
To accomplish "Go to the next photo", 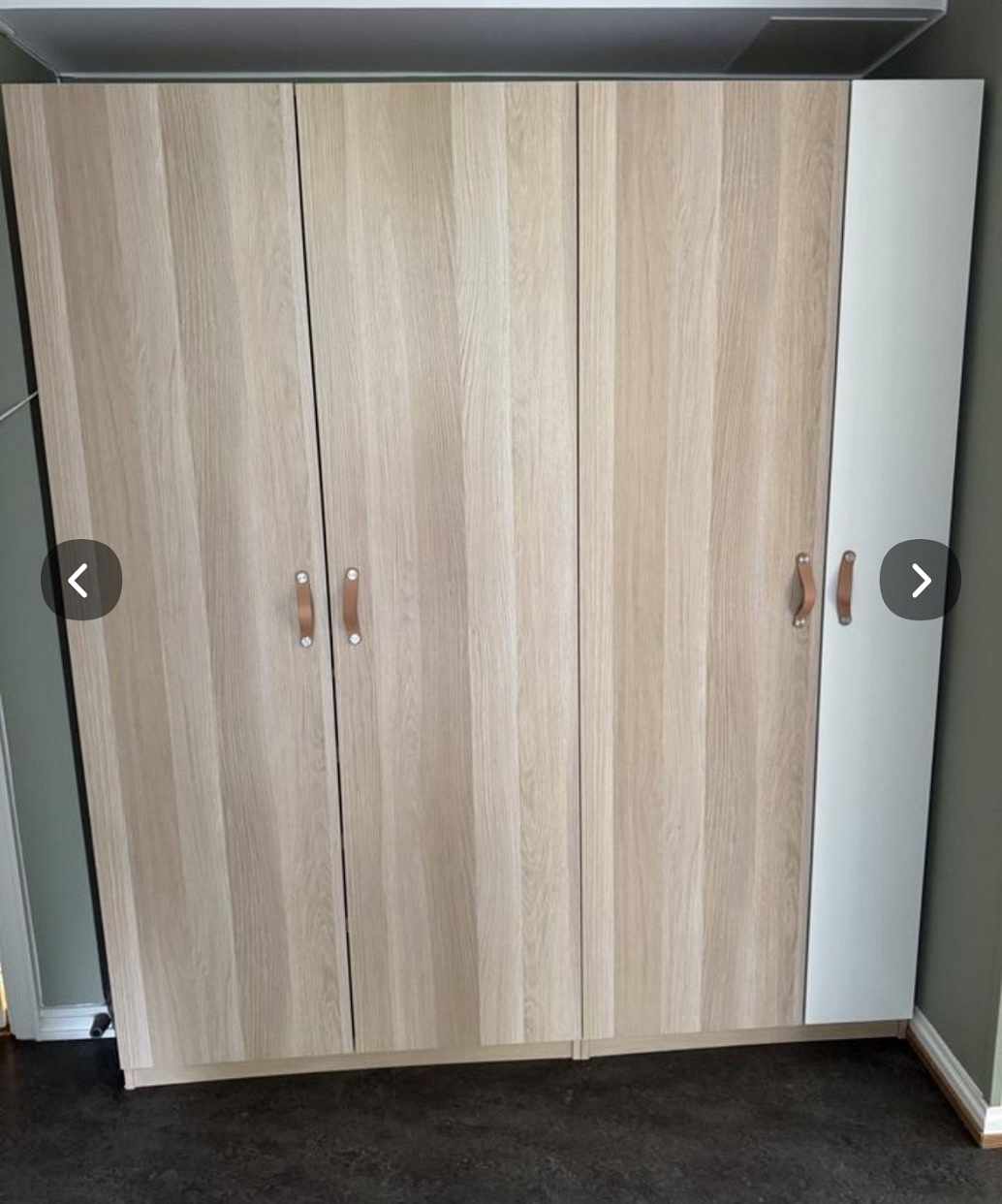I will click(x=920, y=580).
